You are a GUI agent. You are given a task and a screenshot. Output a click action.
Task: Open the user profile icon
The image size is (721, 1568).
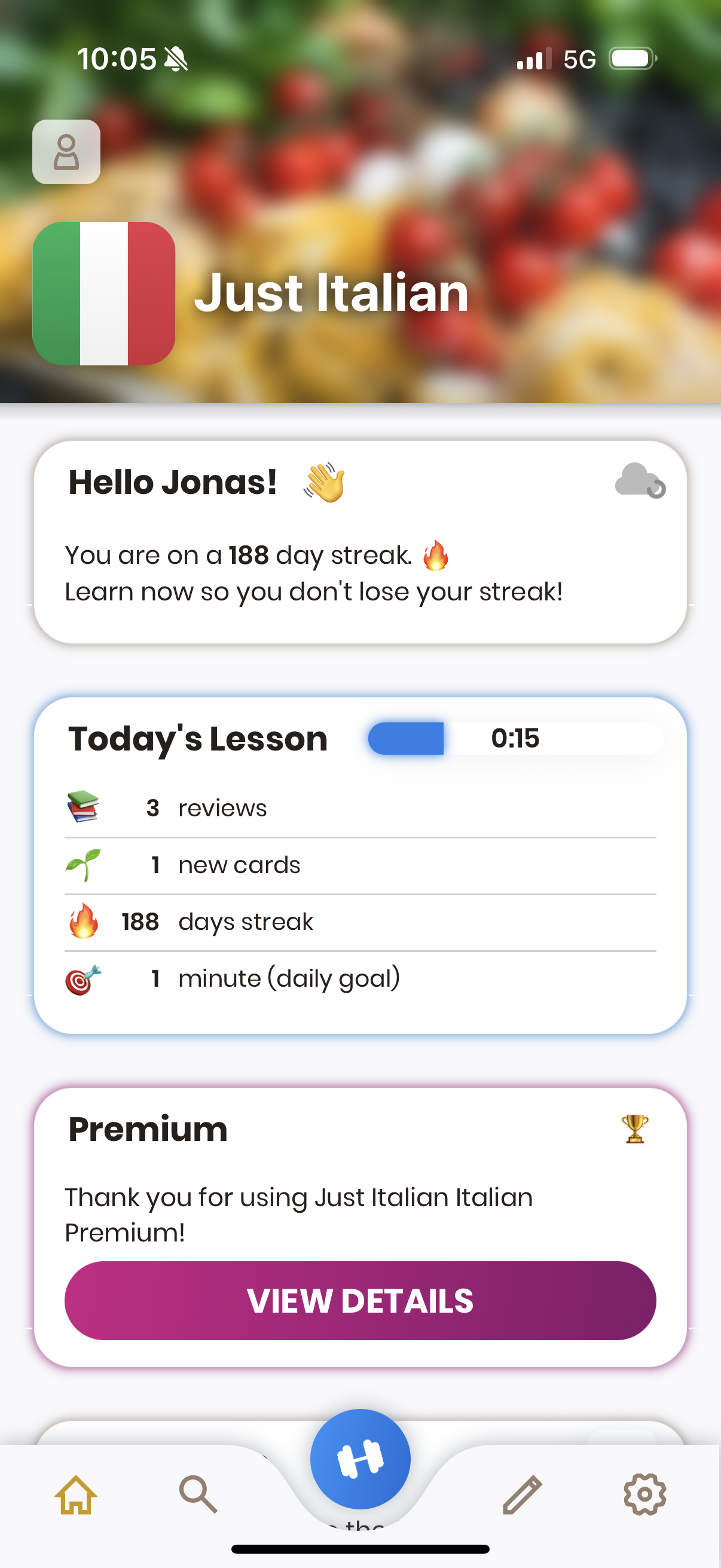pos(66,151)
